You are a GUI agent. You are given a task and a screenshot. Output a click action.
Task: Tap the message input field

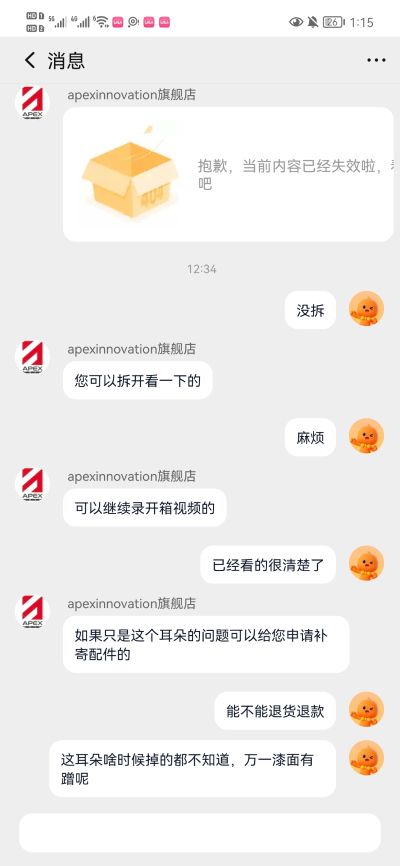tap(200, 832)
